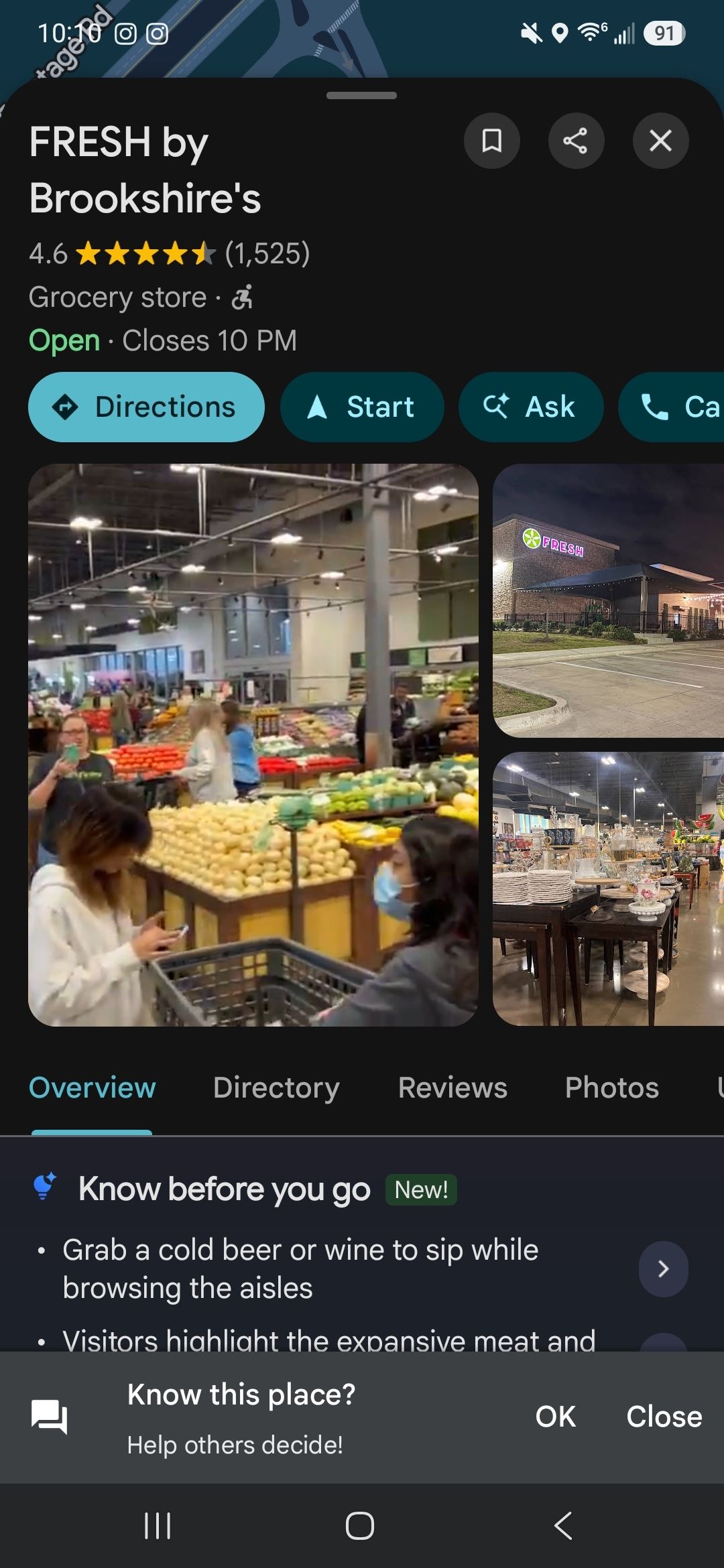Open recent apps from navigation bar
This screenshot has height=1568, width=724.
click(158, 1526)
